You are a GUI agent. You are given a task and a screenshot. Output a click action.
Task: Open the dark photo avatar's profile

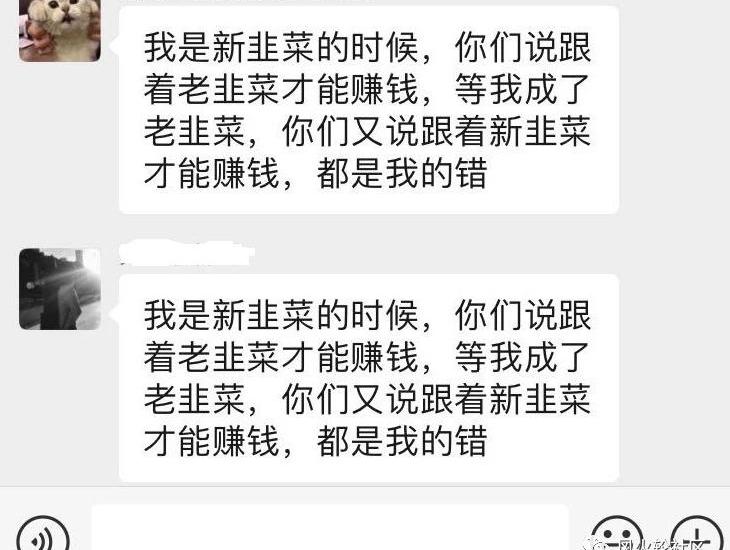(x=60, y=288)
